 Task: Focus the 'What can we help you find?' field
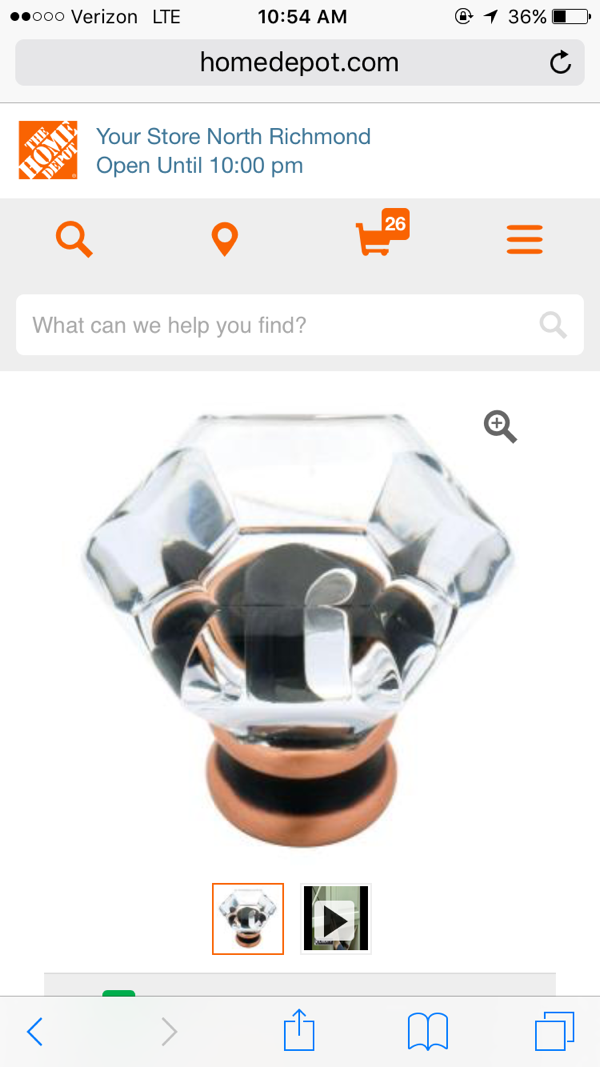point(299,325)
